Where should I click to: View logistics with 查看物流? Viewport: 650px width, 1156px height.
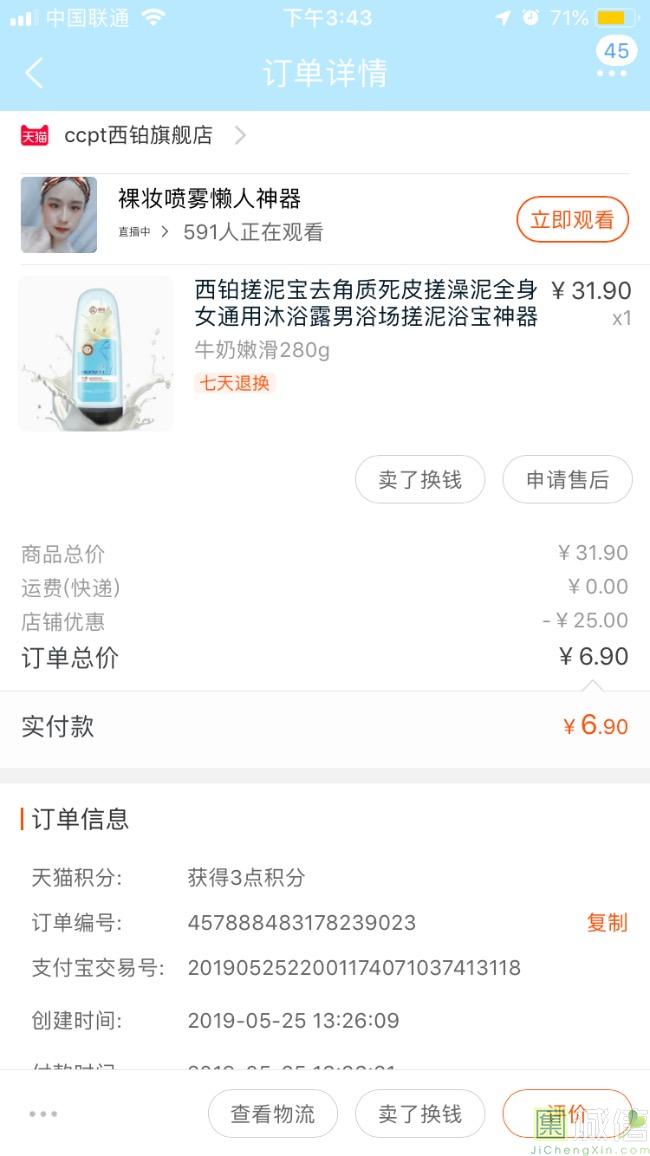click(273, 1114)
